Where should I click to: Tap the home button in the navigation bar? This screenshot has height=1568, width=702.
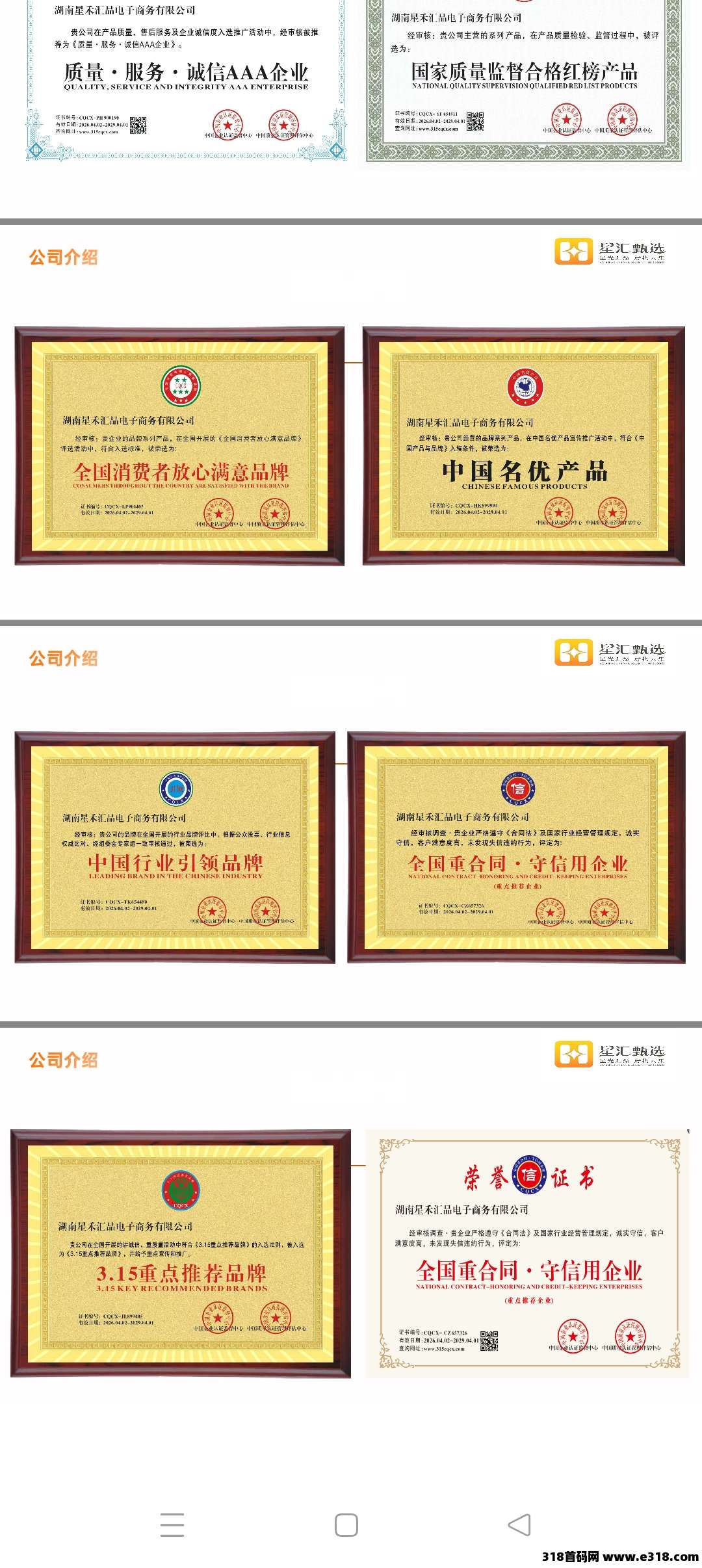tap(346, 1524)
